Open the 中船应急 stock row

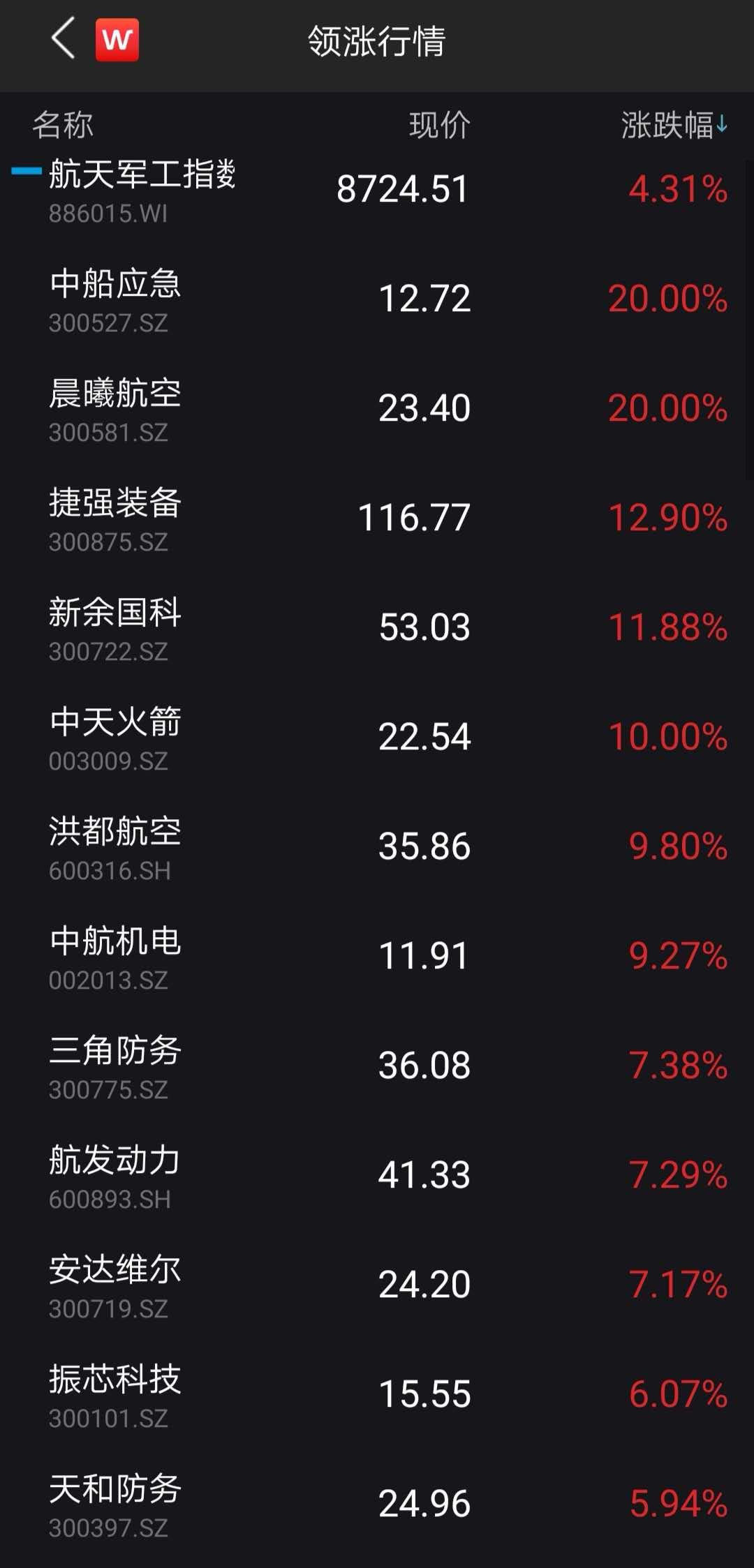(x=377, y=299)
